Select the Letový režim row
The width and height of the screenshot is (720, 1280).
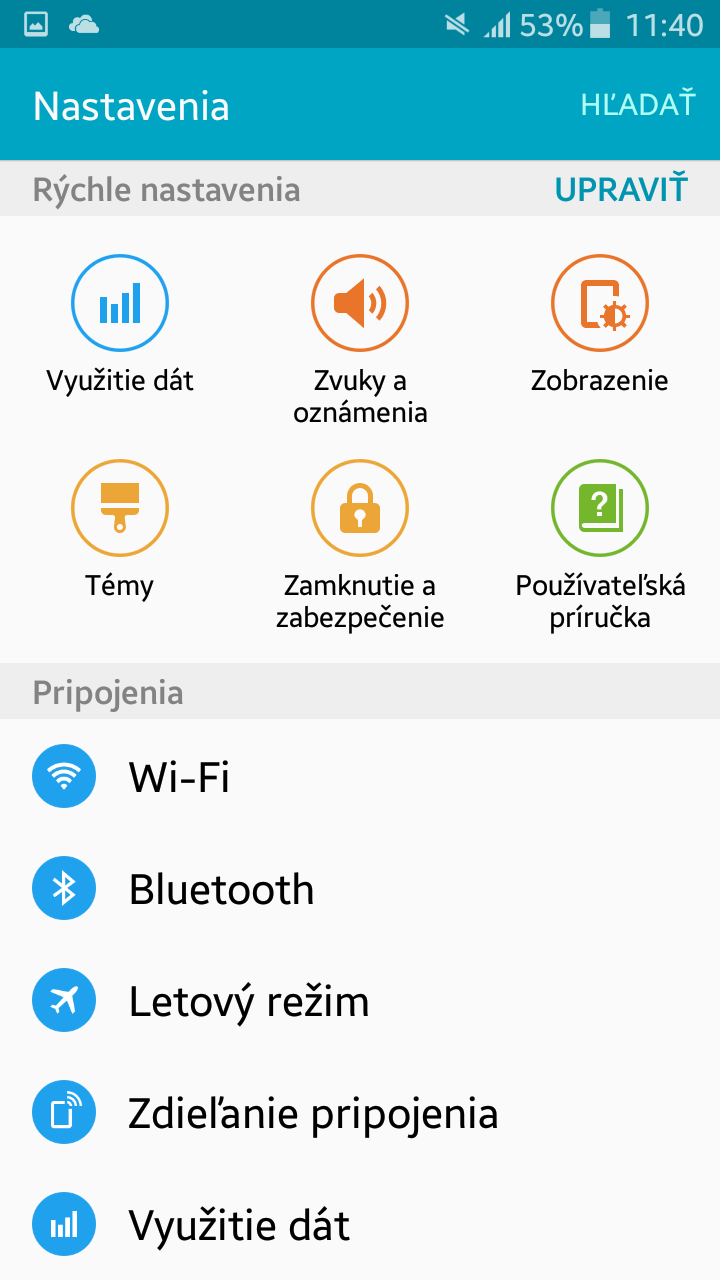pyautogui.click(x=360, y=1000)
